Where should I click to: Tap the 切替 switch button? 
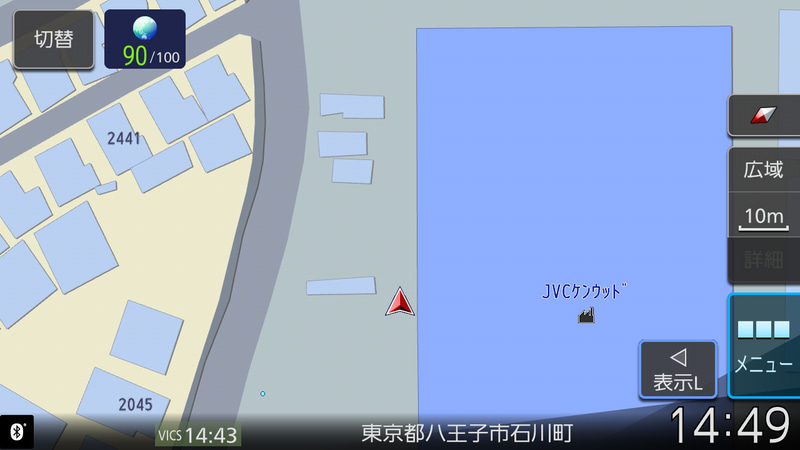click(x=53, y=39)
